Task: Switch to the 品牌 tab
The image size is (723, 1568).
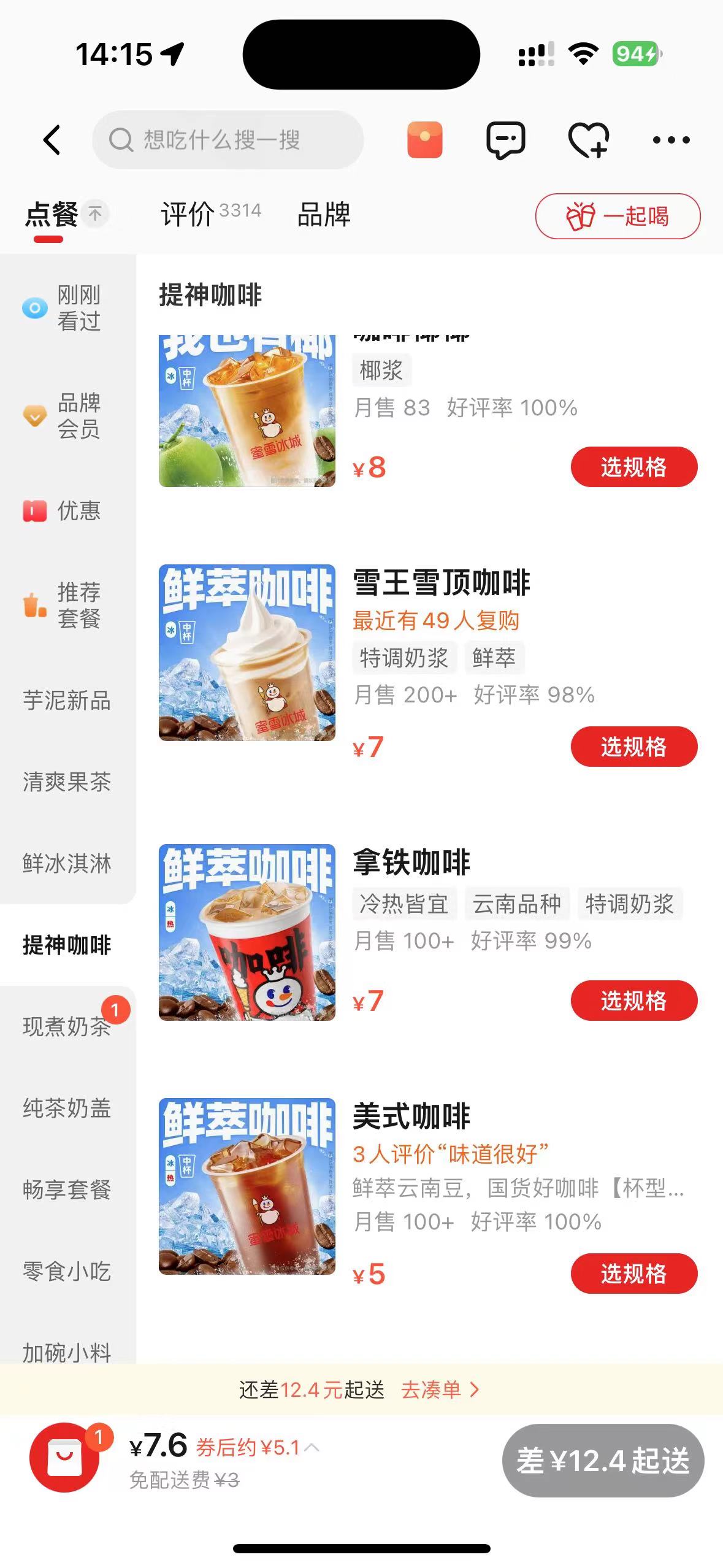Action: [x=323, y=215]
